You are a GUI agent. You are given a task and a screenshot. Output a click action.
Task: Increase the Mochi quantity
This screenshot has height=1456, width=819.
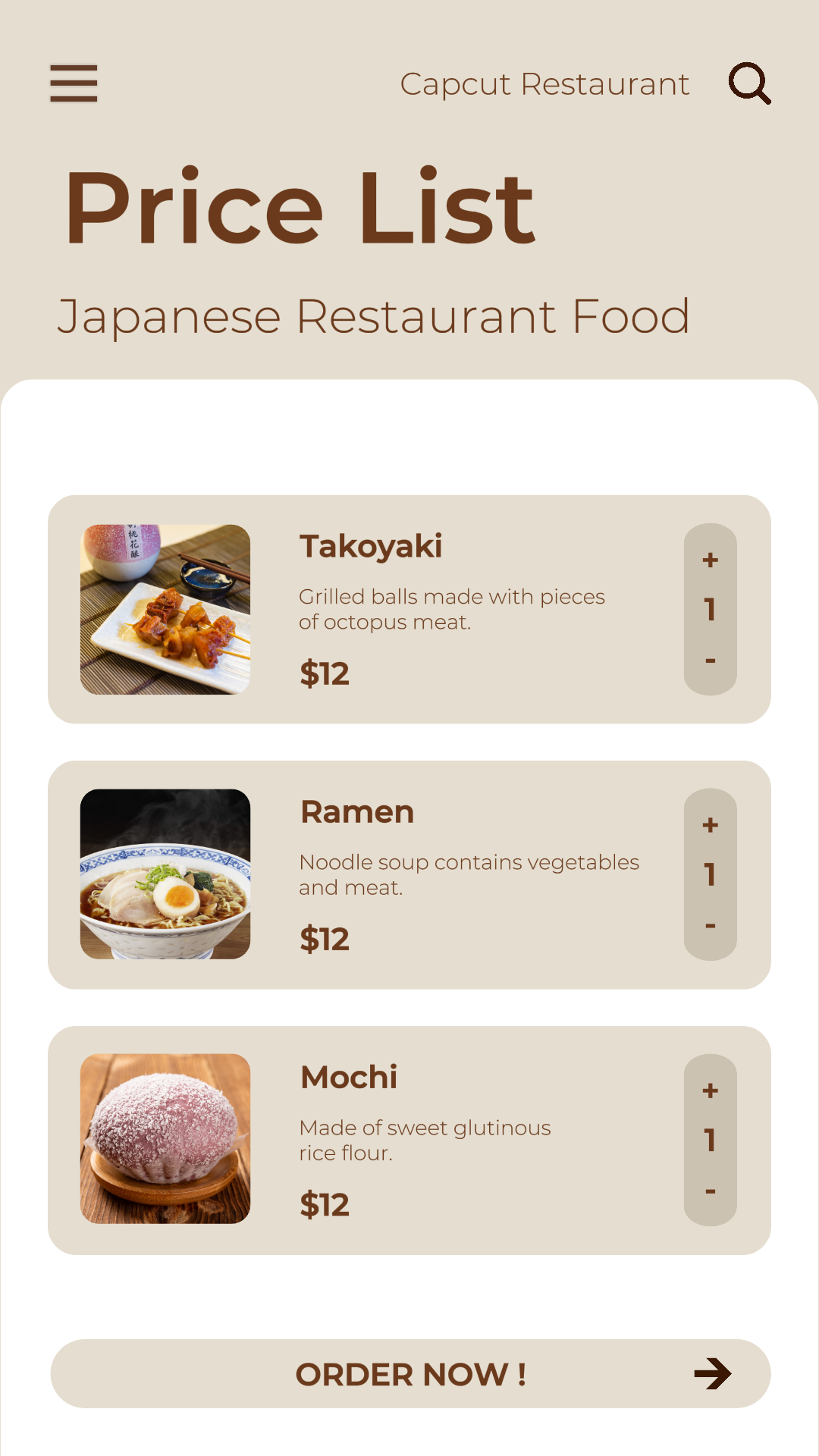pyautogui.click(x=710, y=1090)
